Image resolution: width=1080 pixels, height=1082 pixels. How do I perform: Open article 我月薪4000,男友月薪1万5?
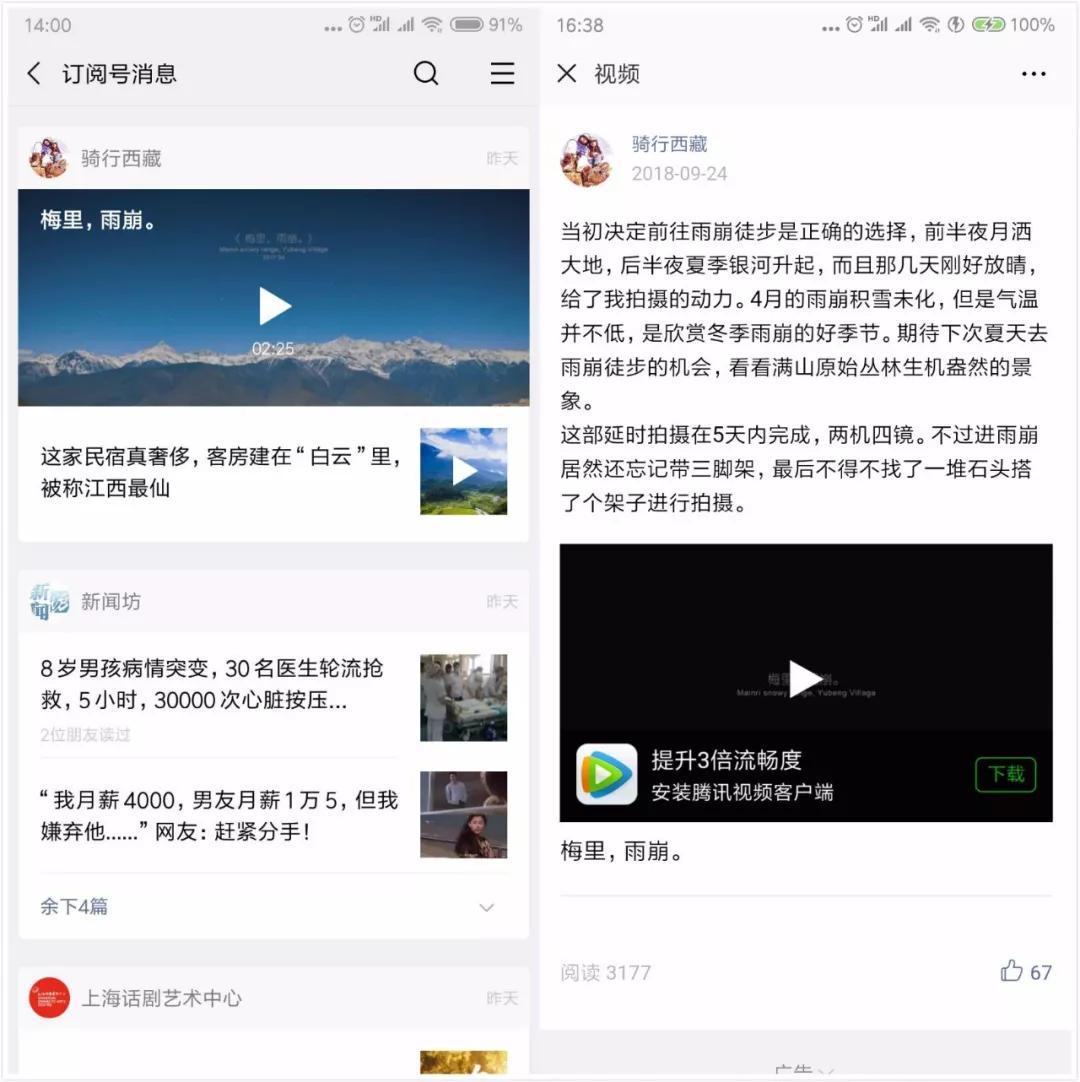220,815
